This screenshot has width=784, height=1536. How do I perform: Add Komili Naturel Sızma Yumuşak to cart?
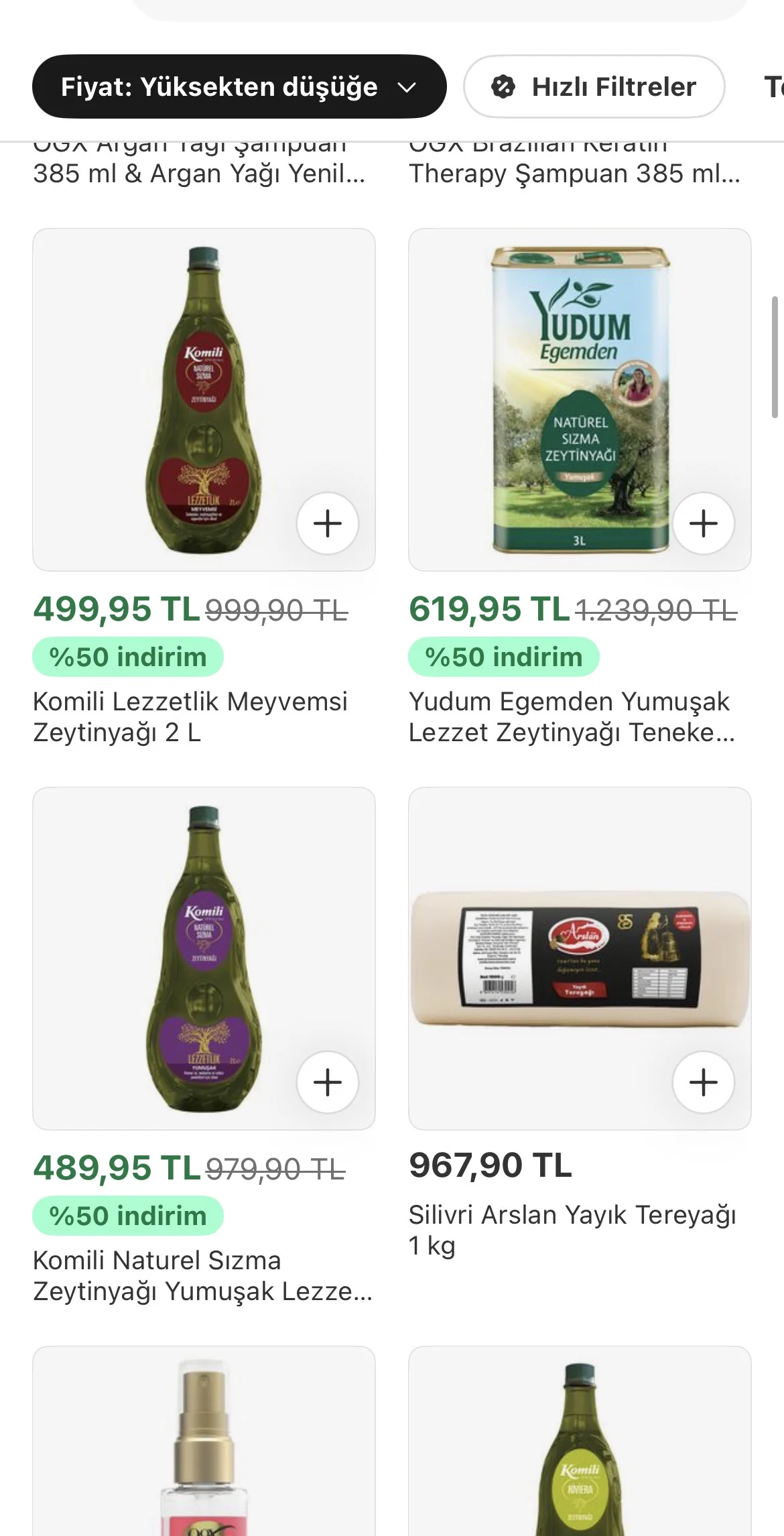[327, 1082]
